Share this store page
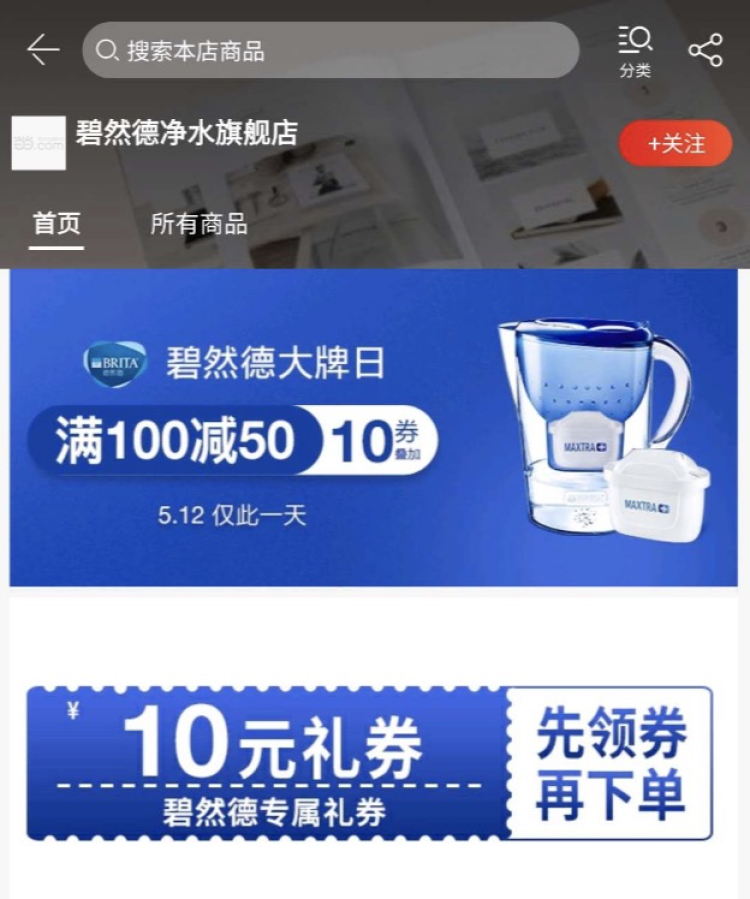This screenshot has width=750, height=899. 705,49
